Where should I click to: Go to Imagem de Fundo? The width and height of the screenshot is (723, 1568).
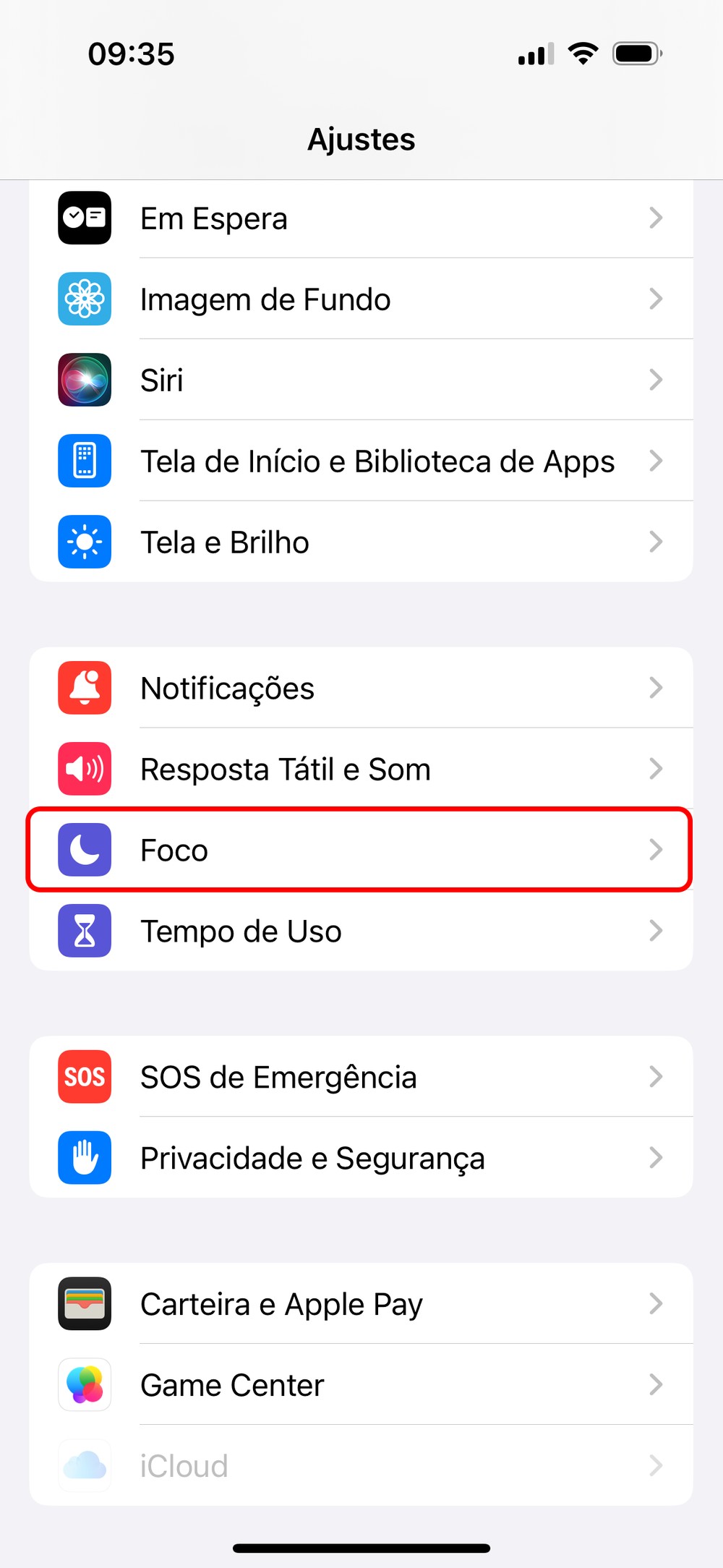[x=360, y=299]
